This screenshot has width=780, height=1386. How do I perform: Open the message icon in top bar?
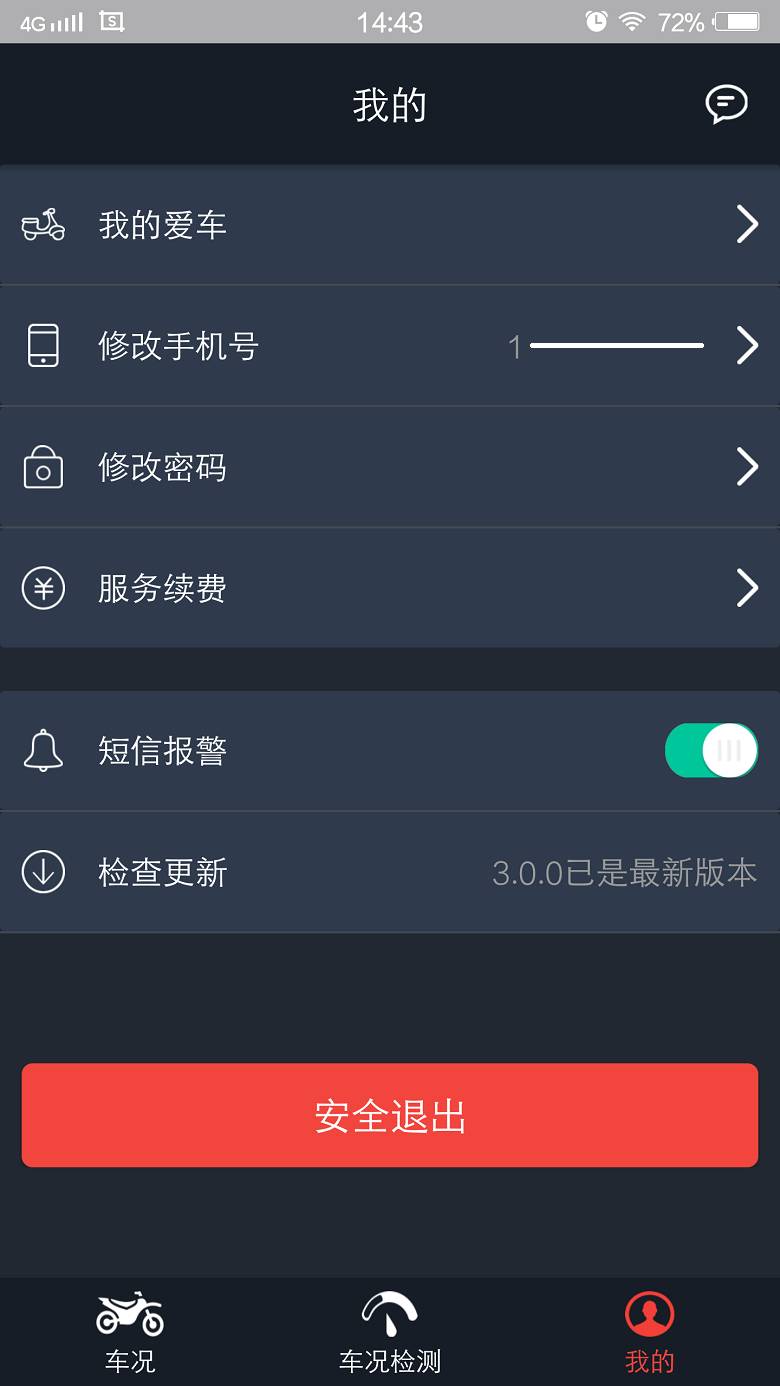[x=727, y=104]
